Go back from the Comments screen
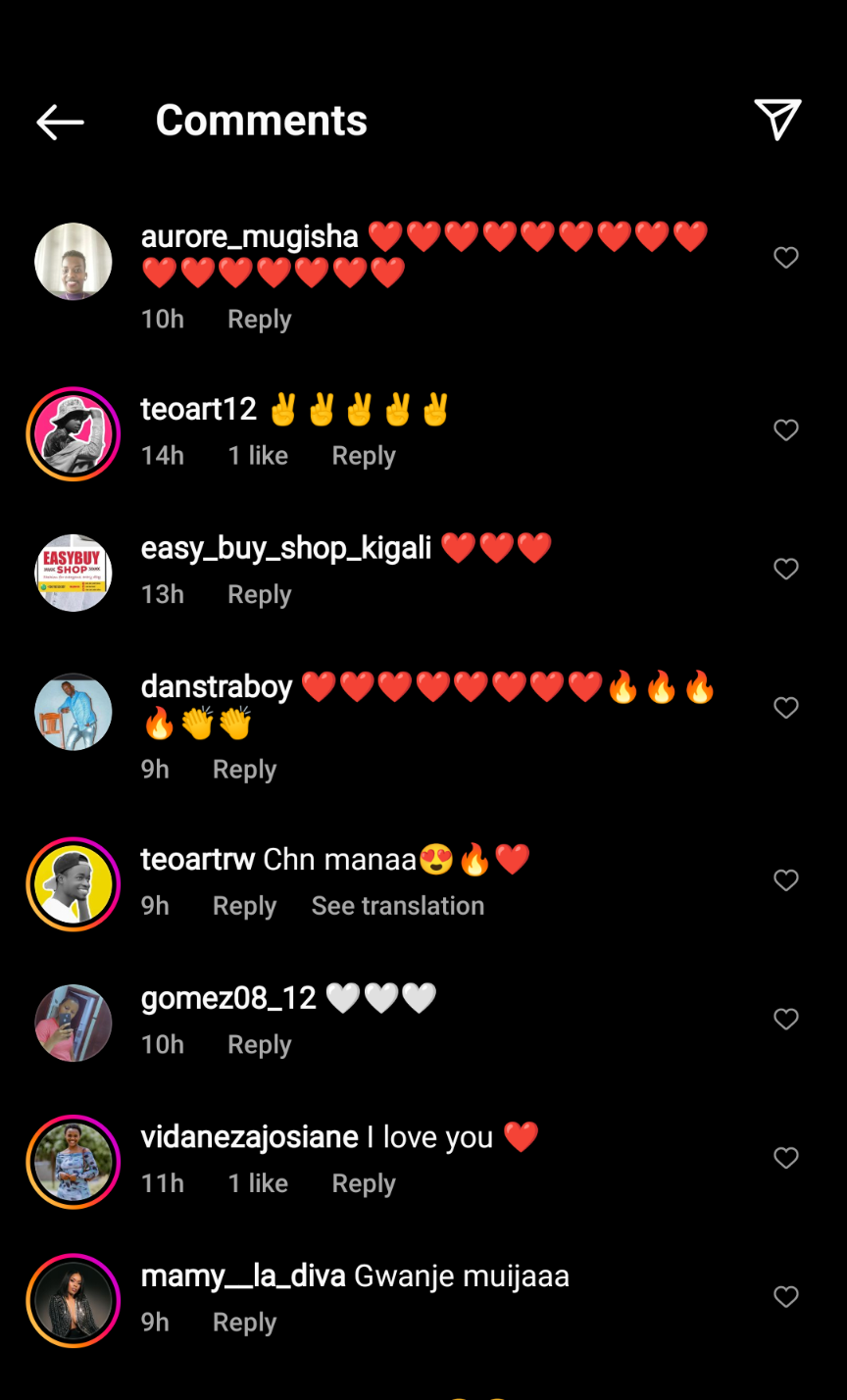Viewport: 847px width, 1400px height. pos(60,122)
